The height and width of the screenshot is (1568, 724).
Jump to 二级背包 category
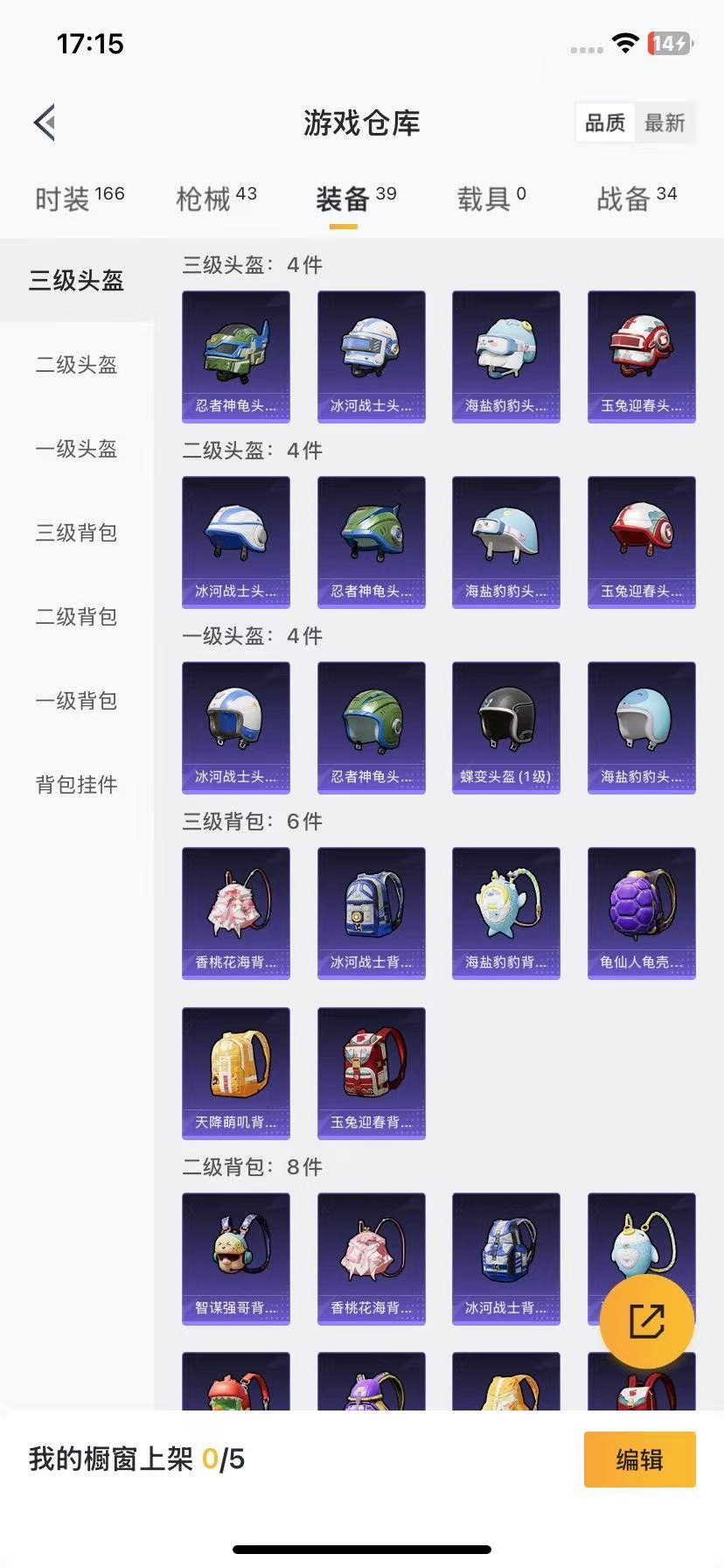[x=77, y=617]
